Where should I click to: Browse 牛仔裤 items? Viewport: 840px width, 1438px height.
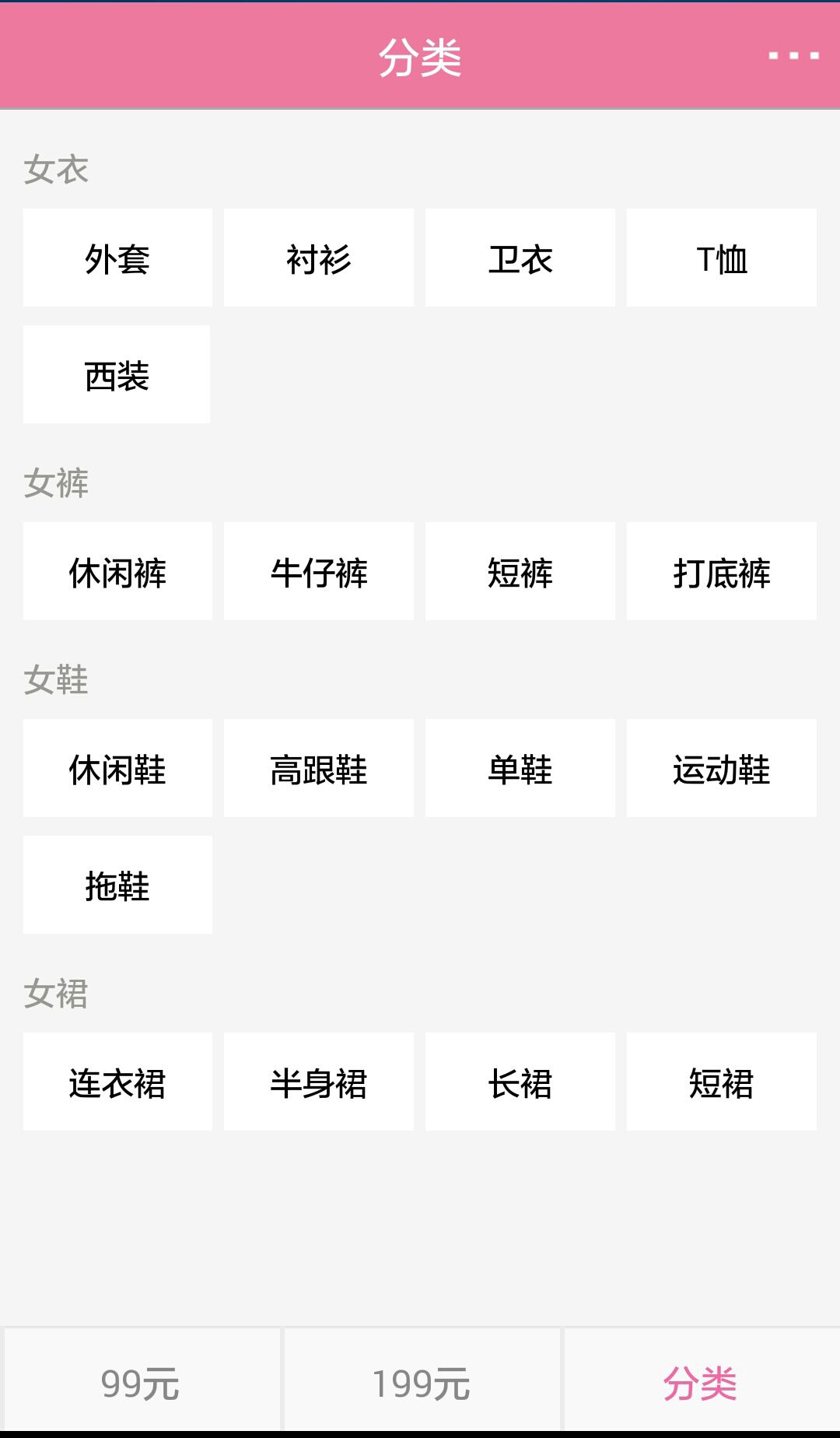pos(319,571)
